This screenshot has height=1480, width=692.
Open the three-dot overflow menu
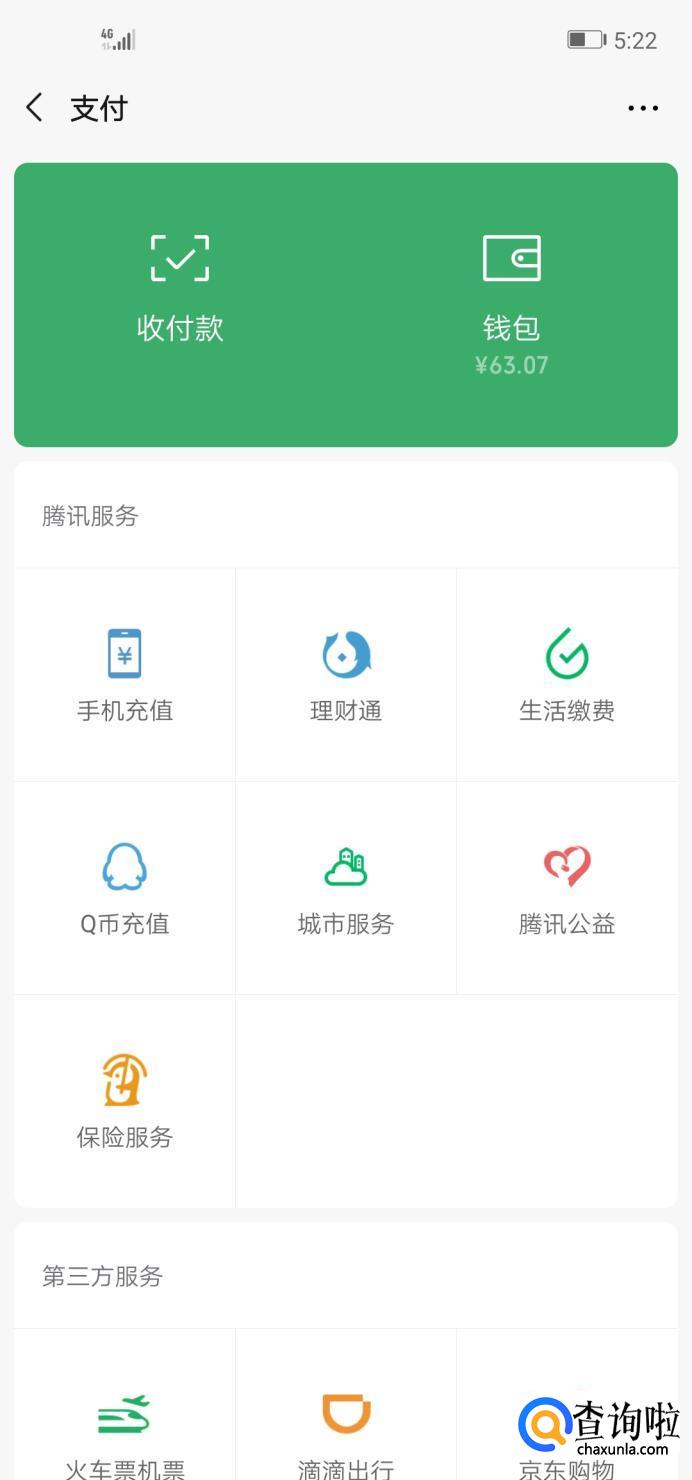coord(643,108)
